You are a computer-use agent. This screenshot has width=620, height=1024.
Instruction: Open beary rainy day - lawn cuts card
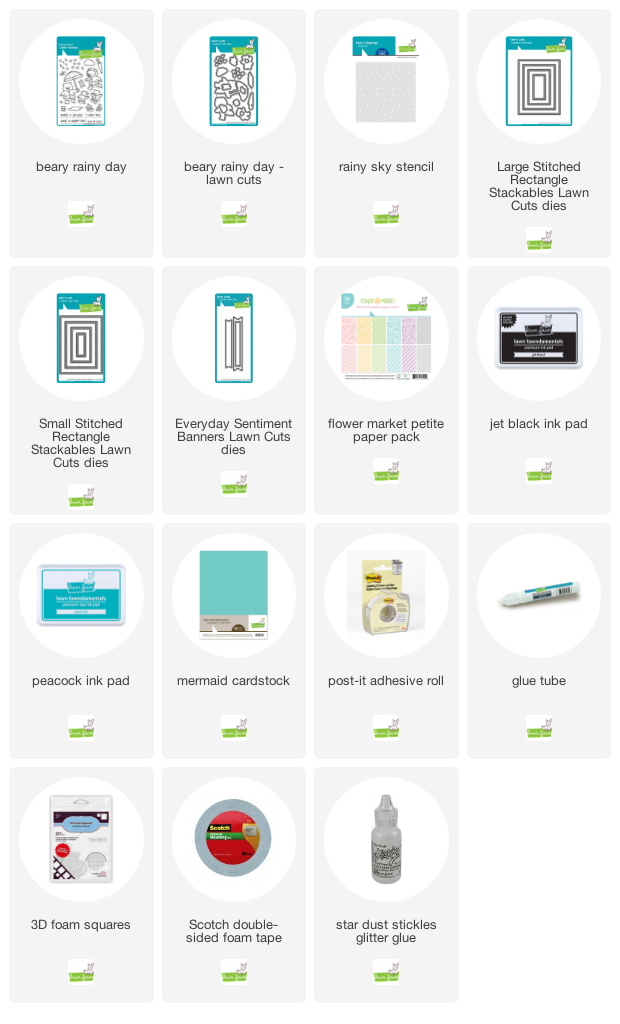coord(234,133)
